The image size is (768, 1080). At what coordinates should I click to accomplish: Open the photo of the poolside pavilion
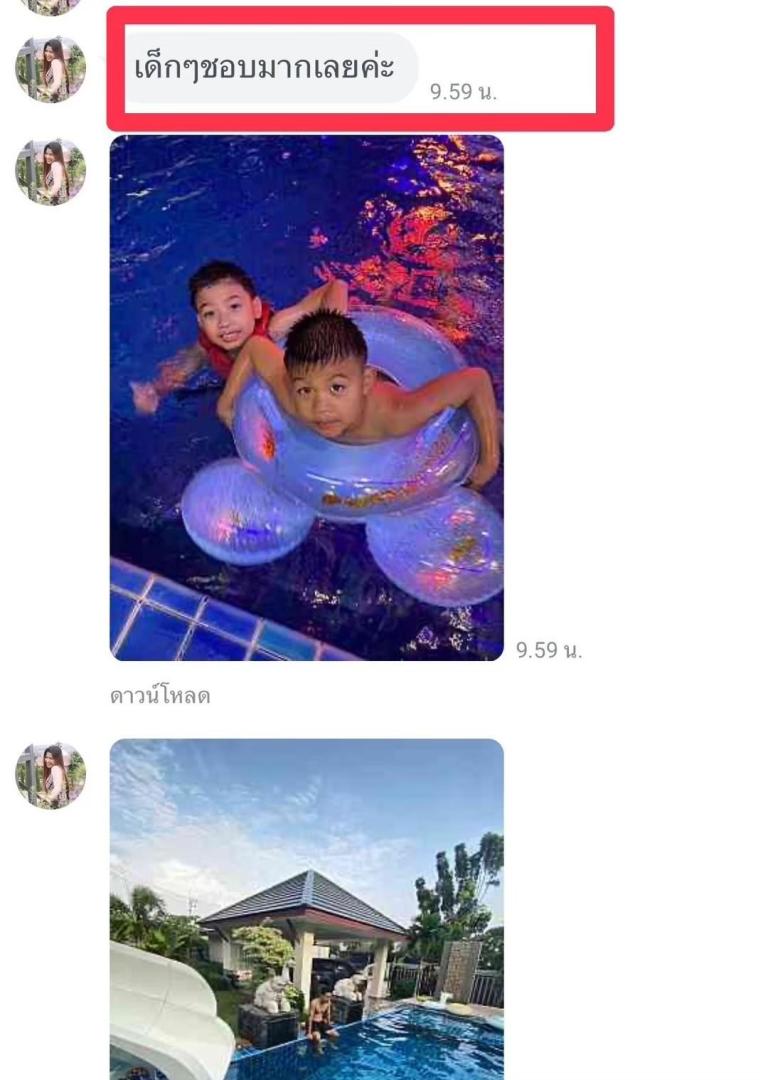306,908
